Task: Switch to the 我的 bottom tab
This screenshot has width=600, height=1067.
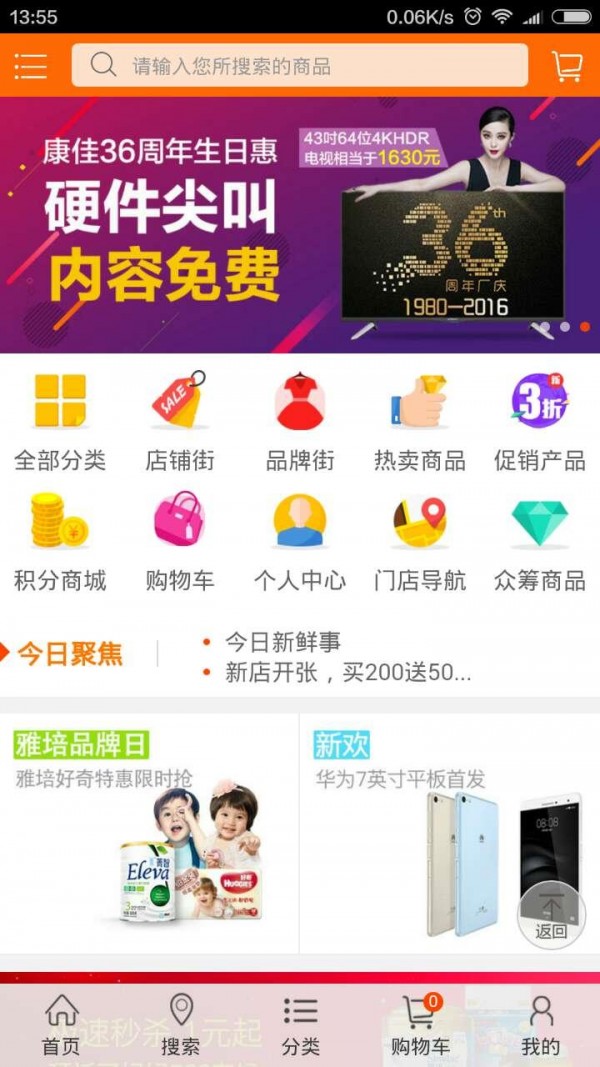Action: pyautogui.click(x=541, y=1025)
